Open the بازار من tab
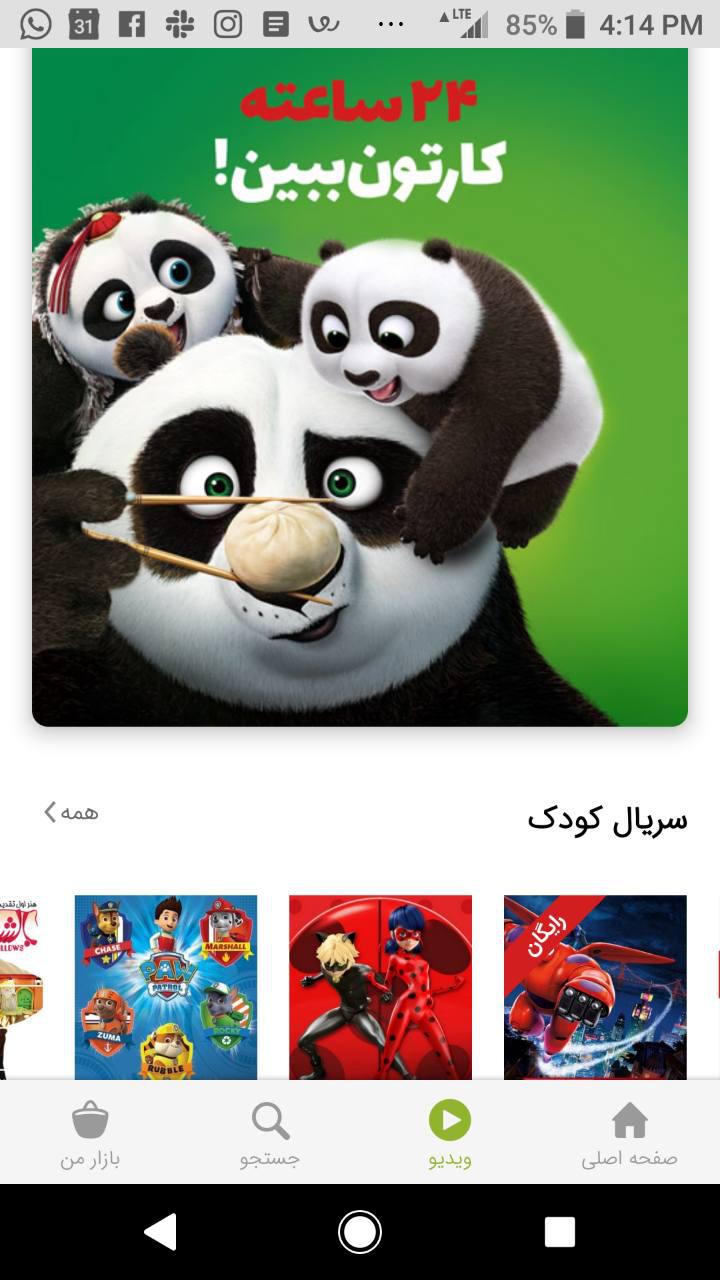This screenshot has width=720, height=1280. point(90,1135)
